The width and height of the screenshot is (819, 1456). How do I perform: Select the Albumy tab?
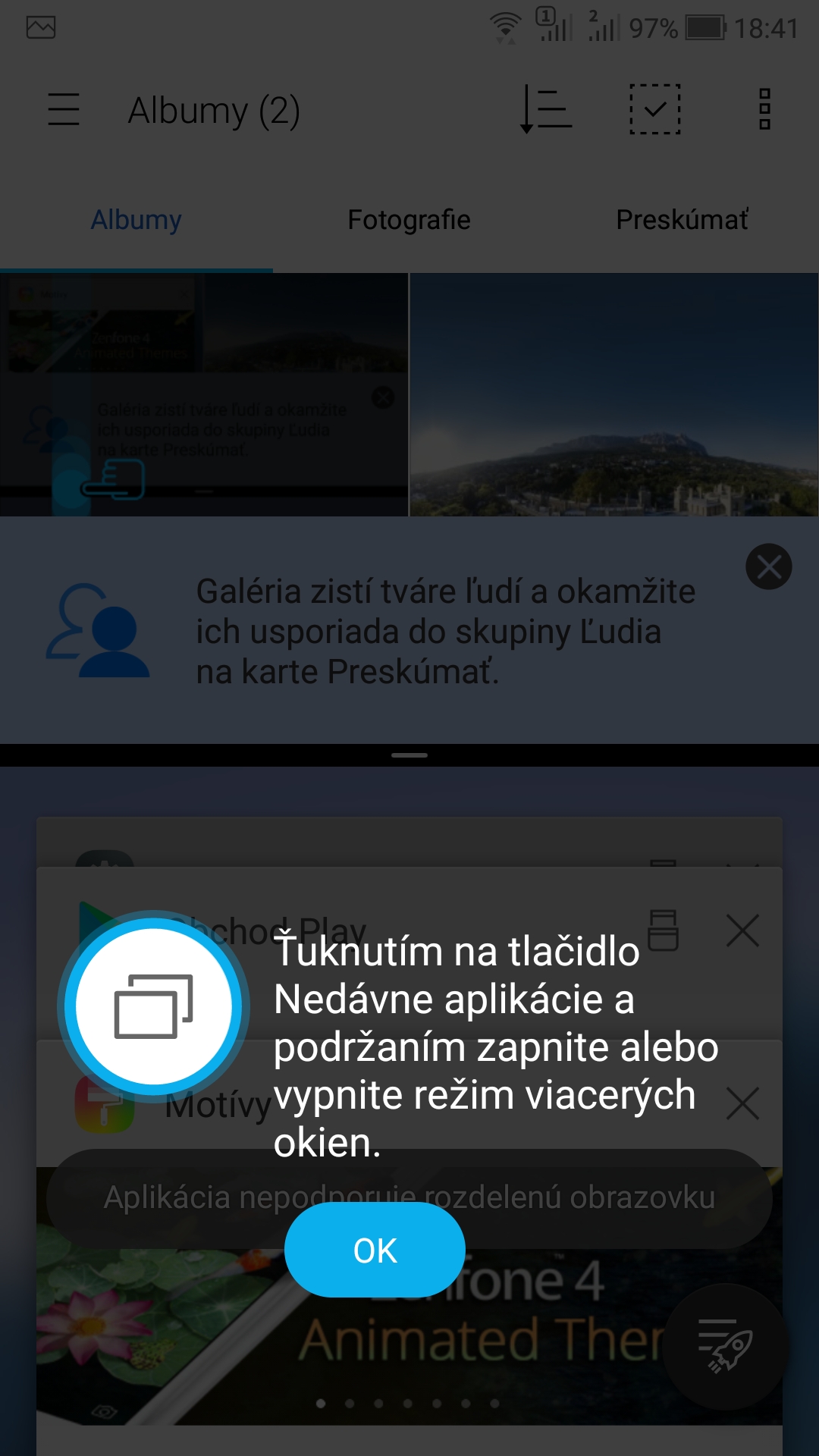pos(136,220)
